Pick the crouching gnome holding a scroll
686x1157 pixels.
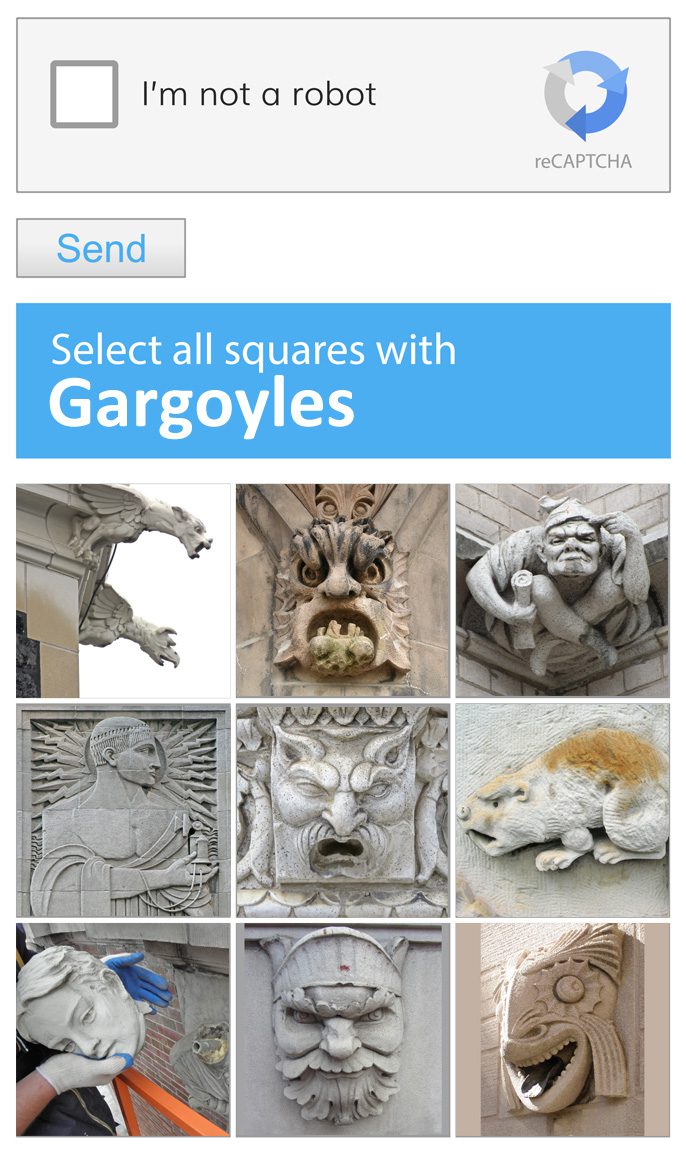coord(562,590)
